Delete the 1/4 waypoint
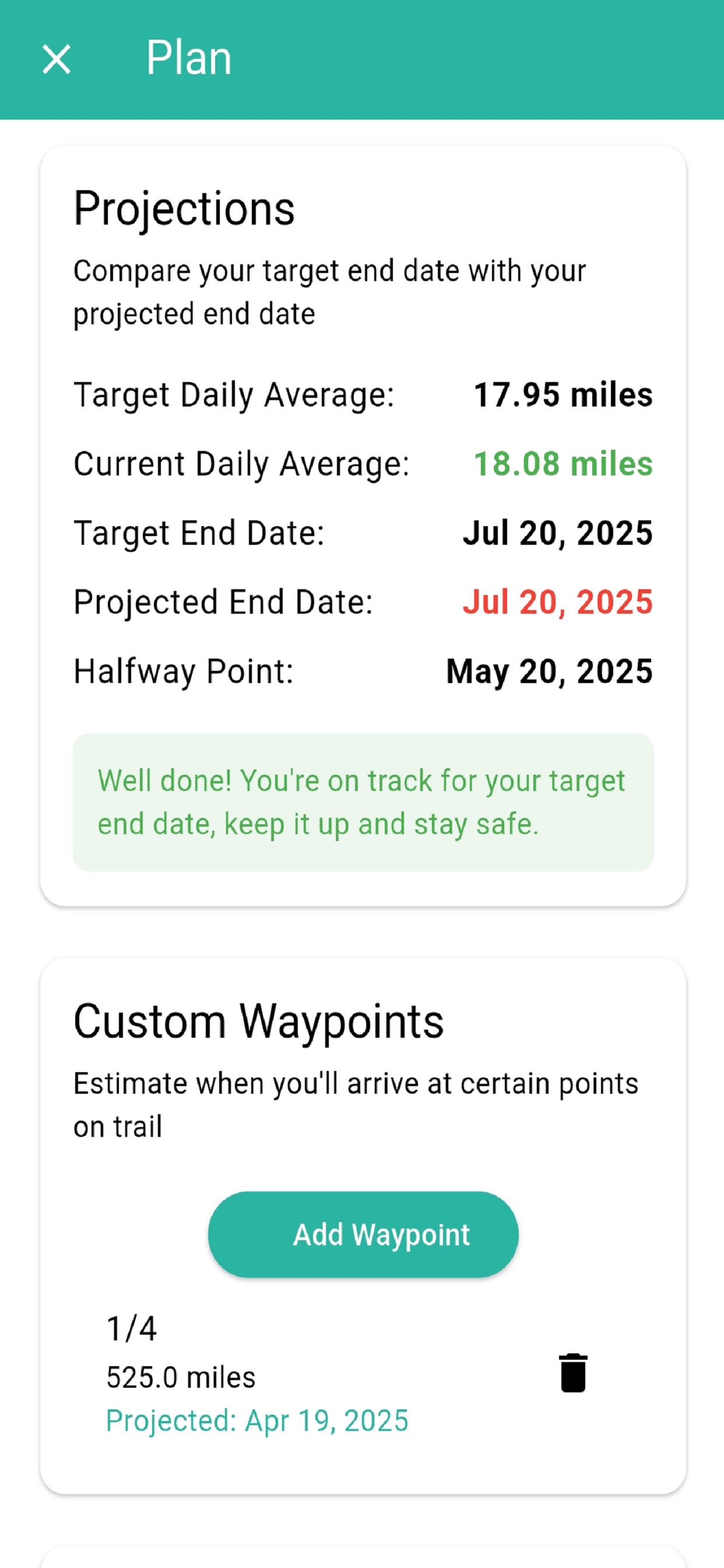The height and width of the screenshot is (1568, 724). pyautogui.click(x=572, y=1373)
